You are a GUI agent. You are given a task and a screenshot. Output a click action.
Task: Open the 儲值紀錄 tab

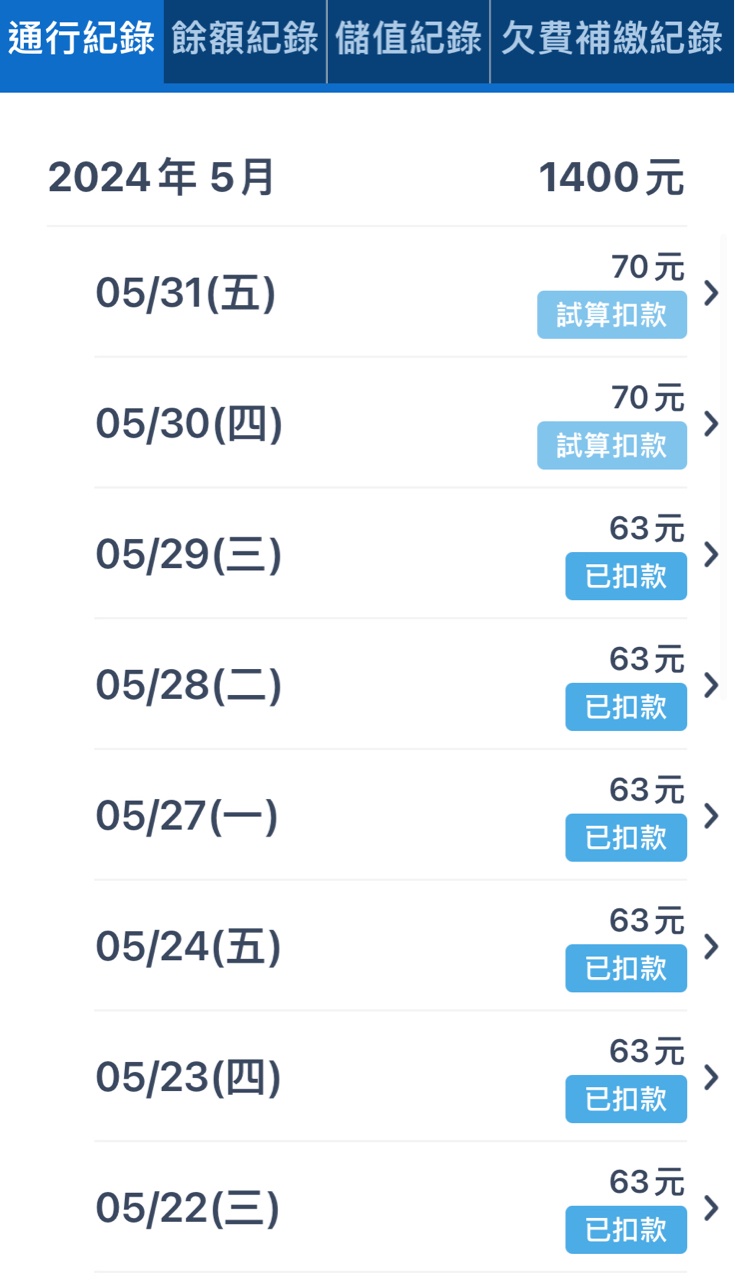[408, 40]
